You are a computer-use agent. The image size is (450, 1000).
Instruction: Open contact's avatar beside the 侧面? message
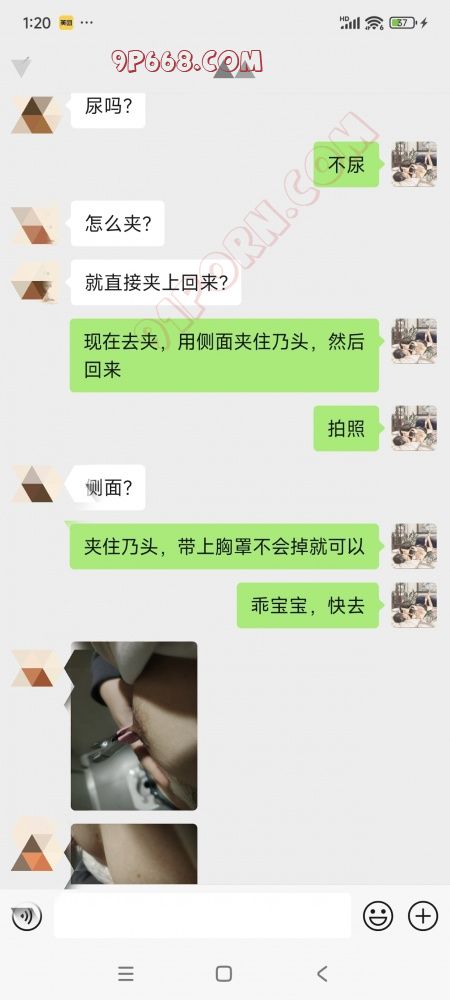[37, 484]
